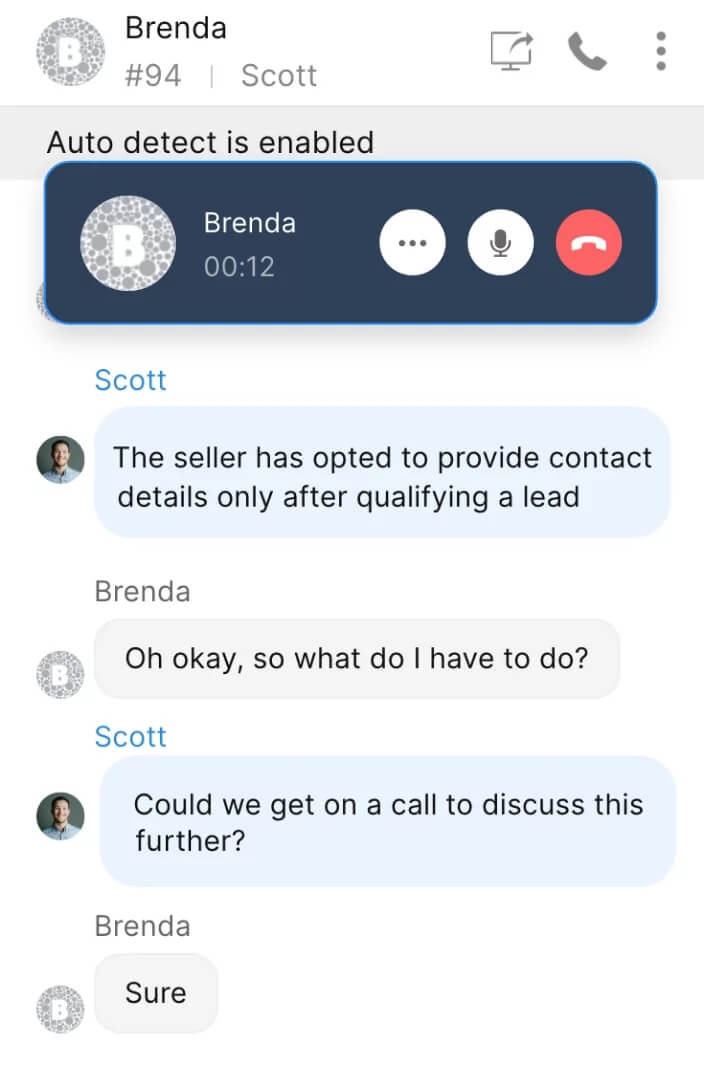
Task: Mute the microphone in the ongoing call
Action: [x=501, y=243]
